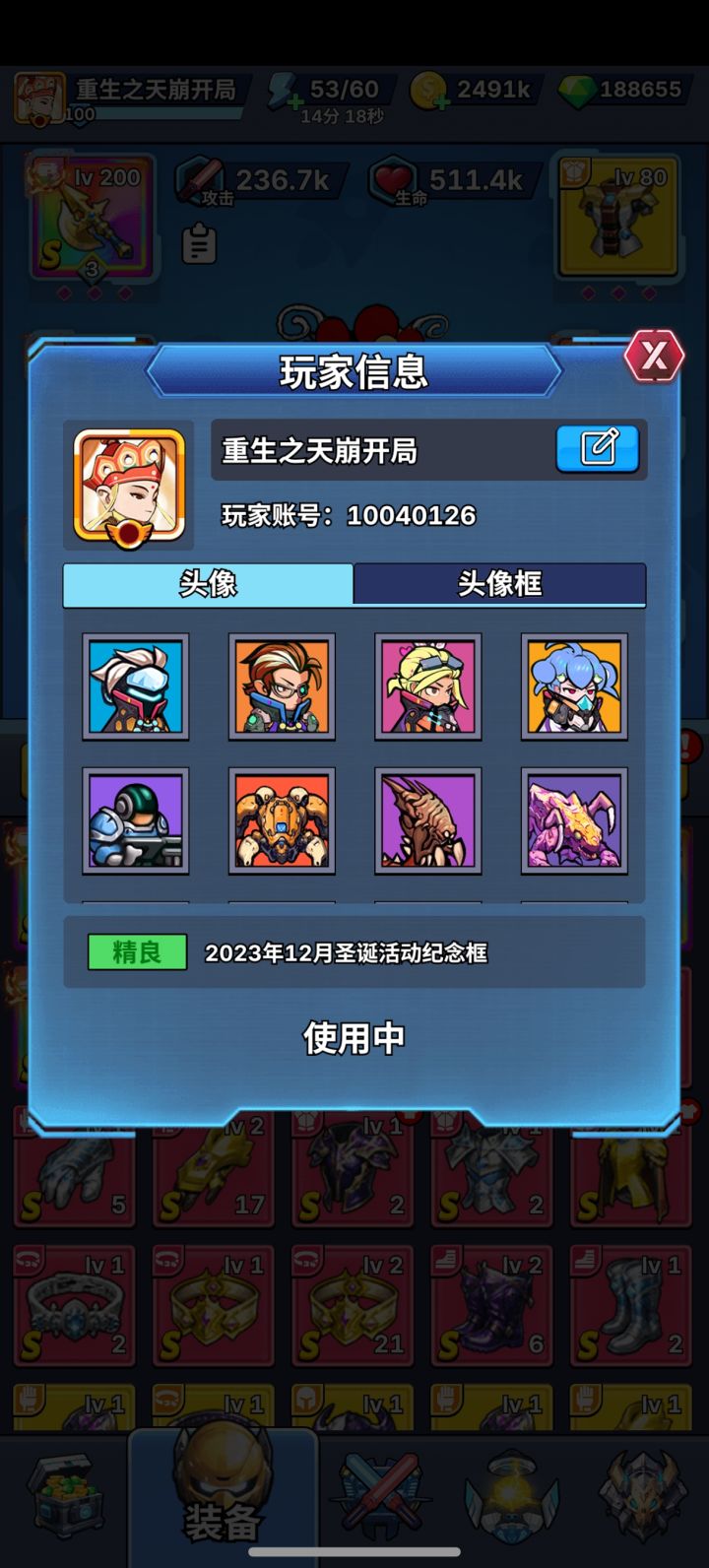Select the orange mech robot avatar
This screenshot has width=709, height=1568.
(x=282, y=821)
